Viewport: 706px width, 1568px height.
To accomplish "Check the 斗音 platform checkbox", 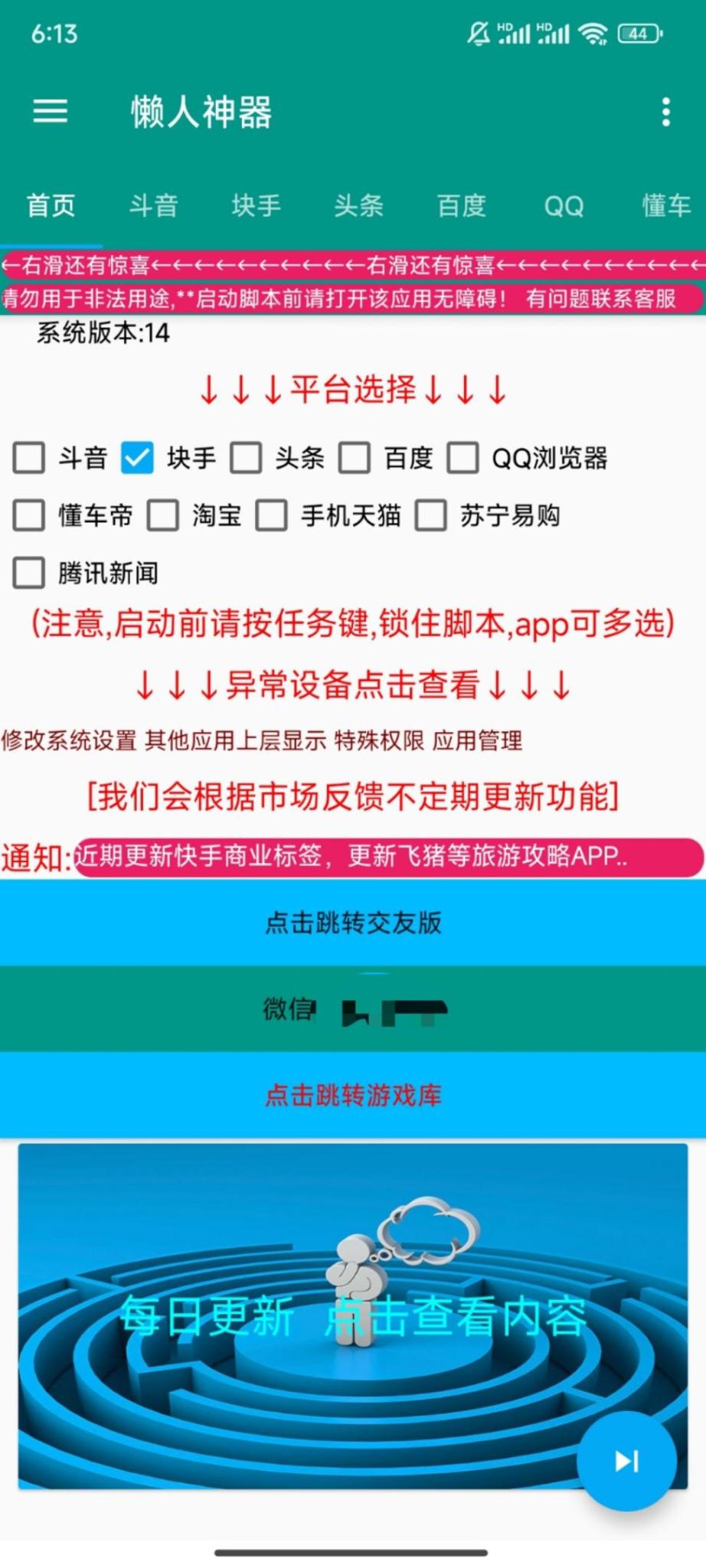I will (29, 458).
